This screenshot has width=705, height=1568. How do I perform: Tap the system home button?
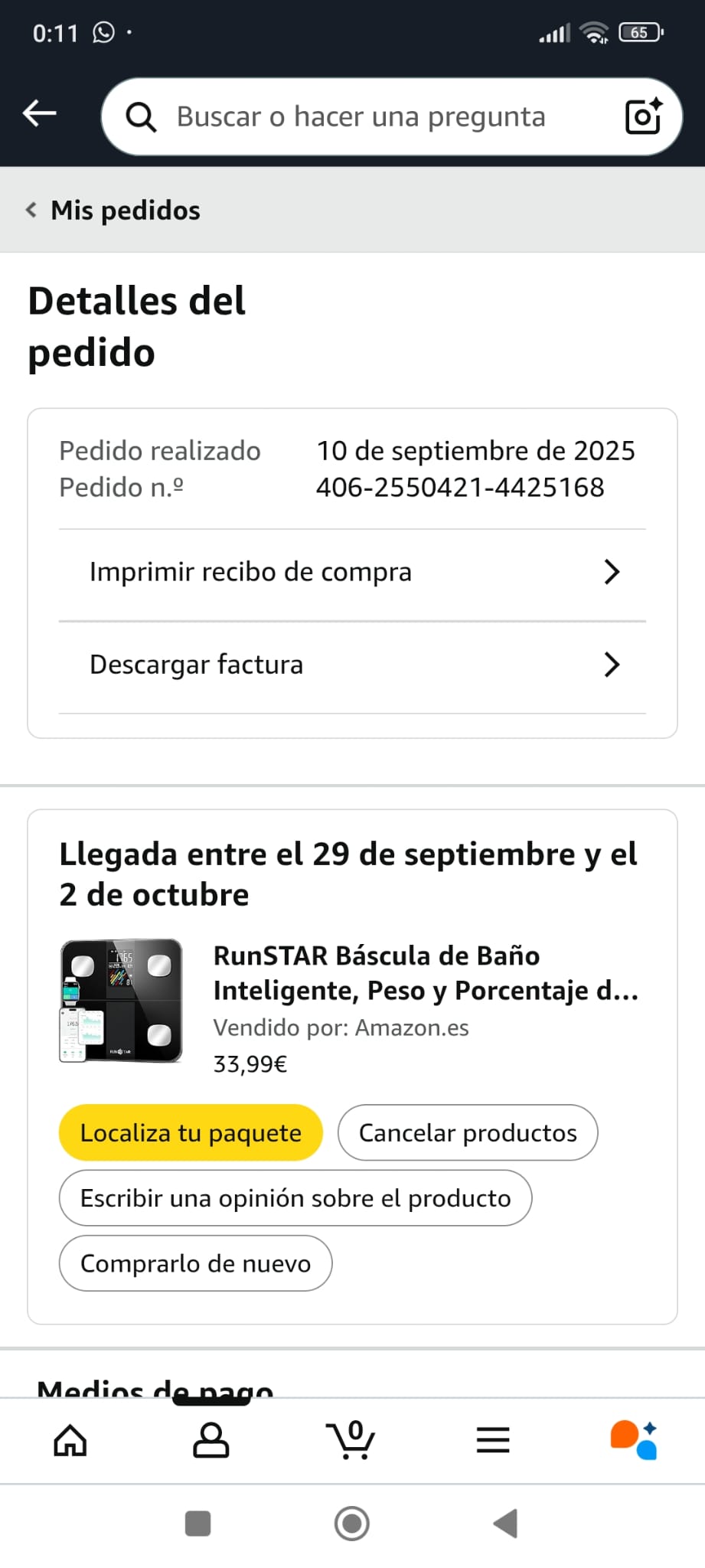pos(352,1524)
